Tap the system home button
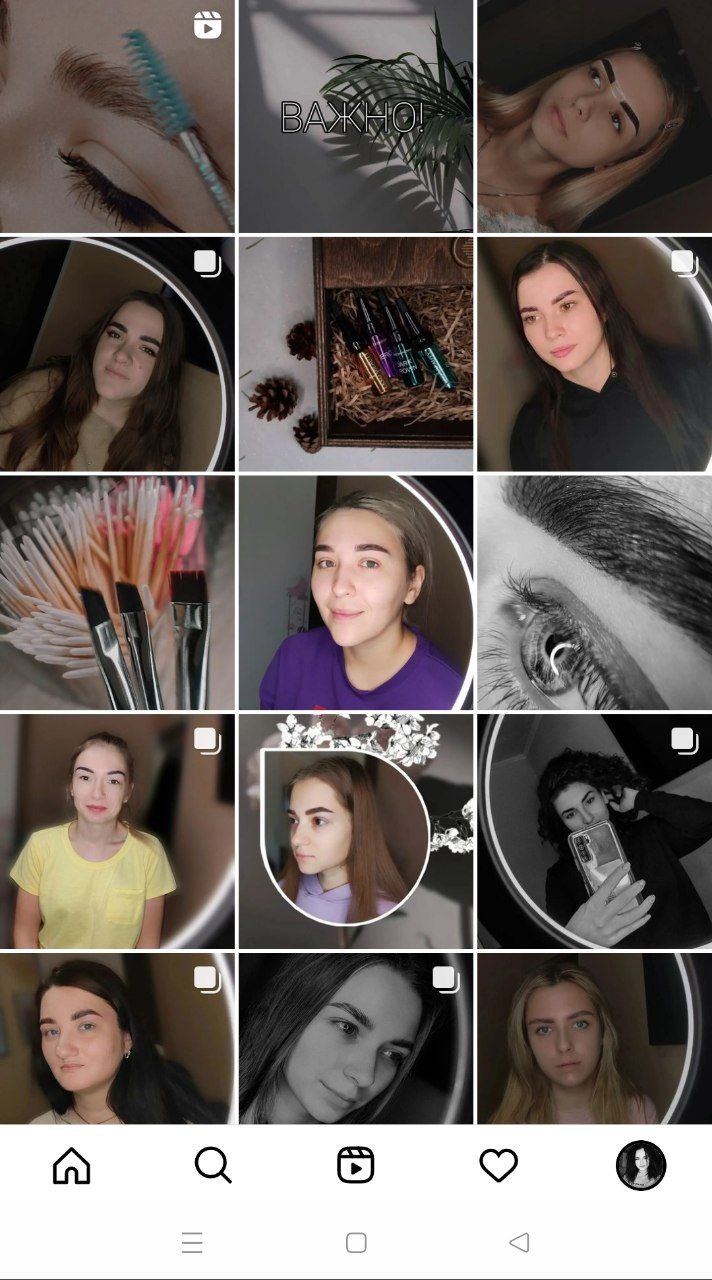Screen dimensions: 712x1280 click(356, 1243)
